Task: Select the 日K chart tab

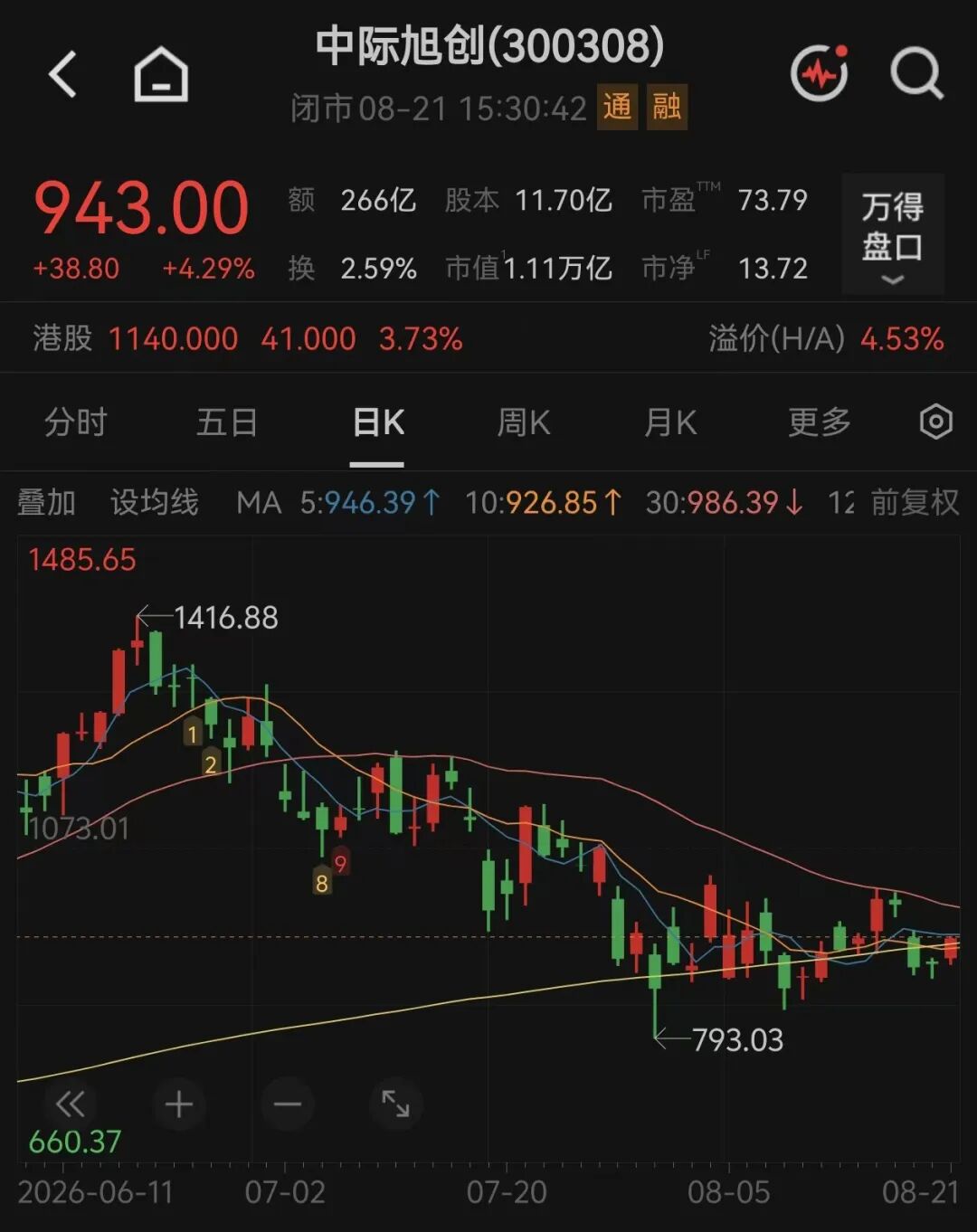Action: point(377,422)
